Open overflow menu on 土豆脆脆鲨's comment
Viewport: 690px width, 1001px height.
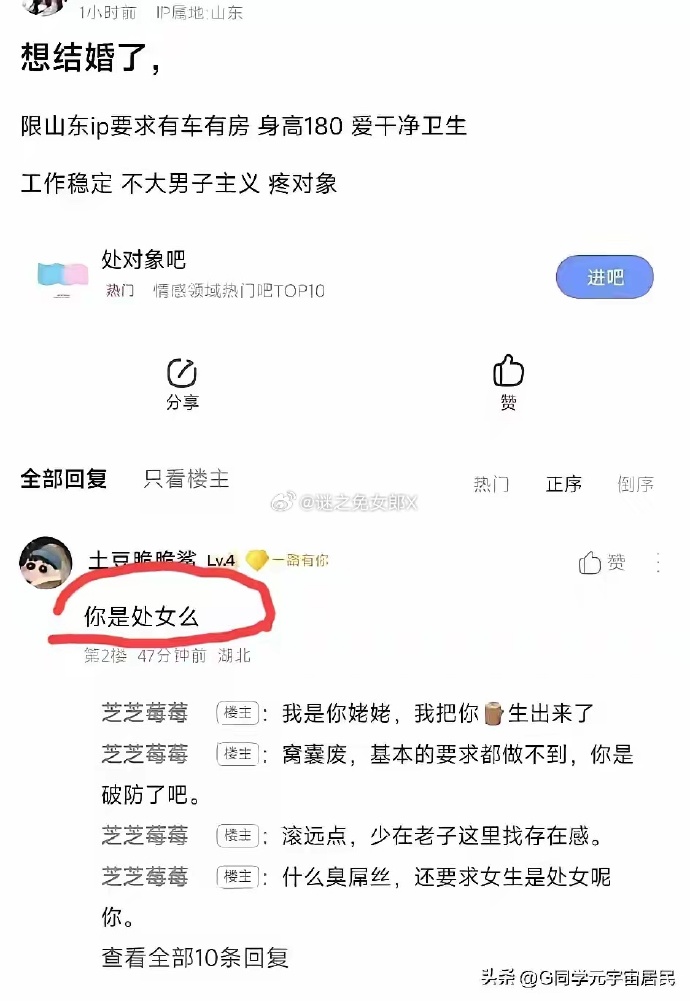[x=658, y=563]
